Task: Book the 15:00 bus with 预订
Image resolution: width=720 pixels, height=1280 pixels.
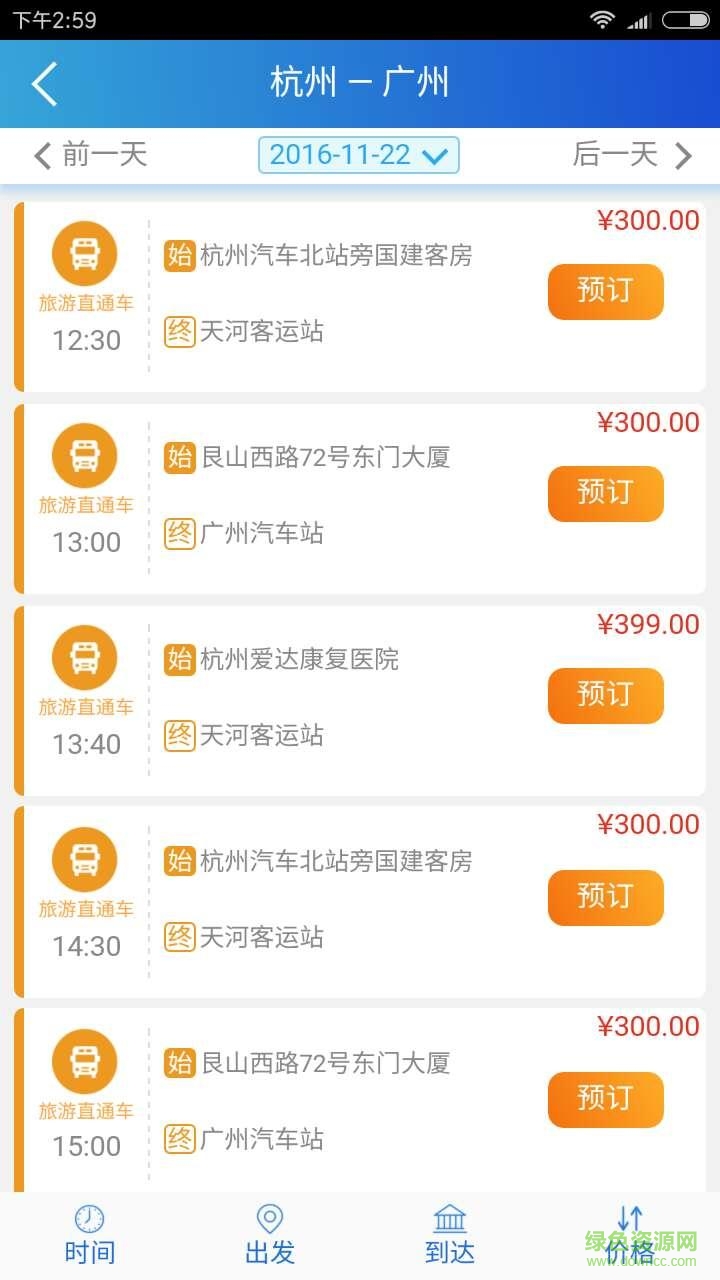Action: tap(605, 1099)
